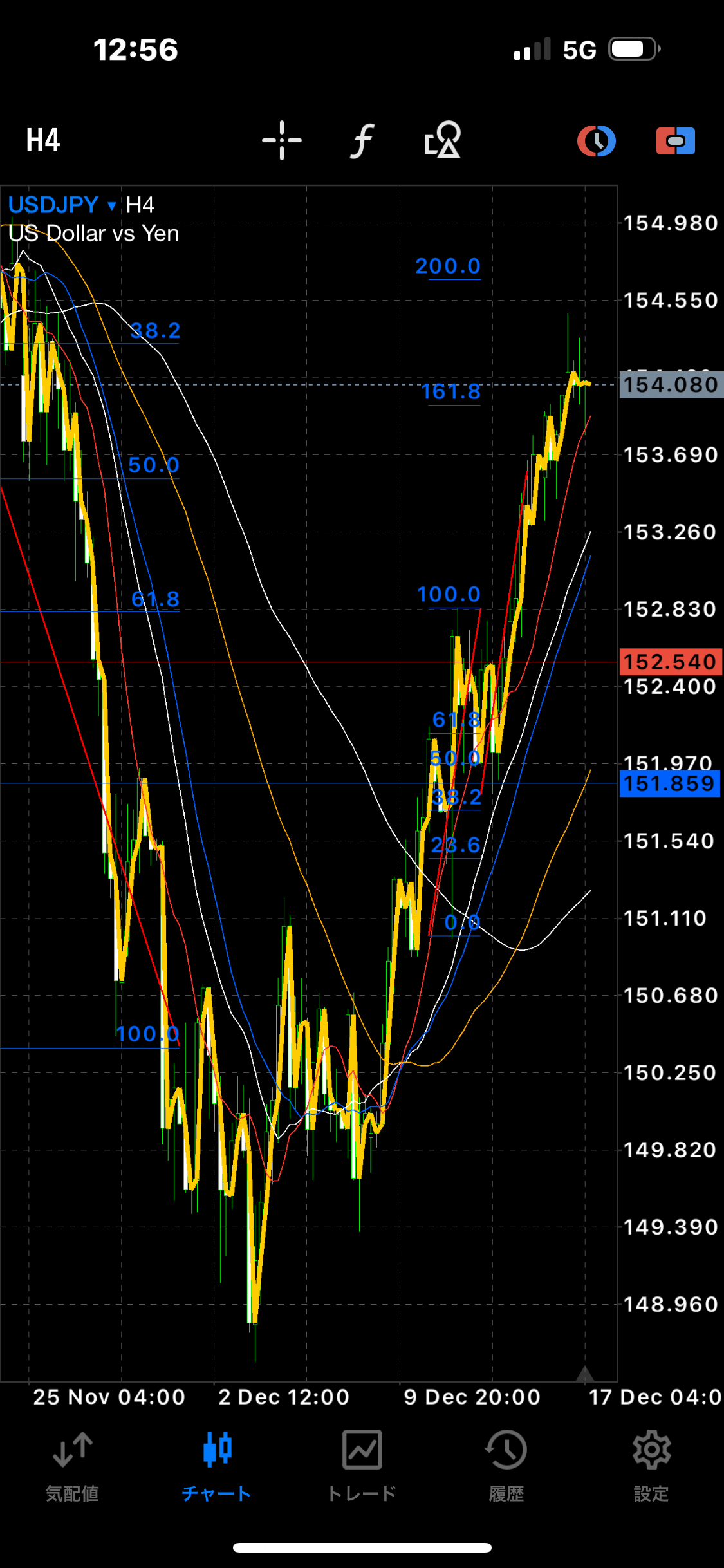
Task: Open the indicators list
Action: tap(362, 140)
